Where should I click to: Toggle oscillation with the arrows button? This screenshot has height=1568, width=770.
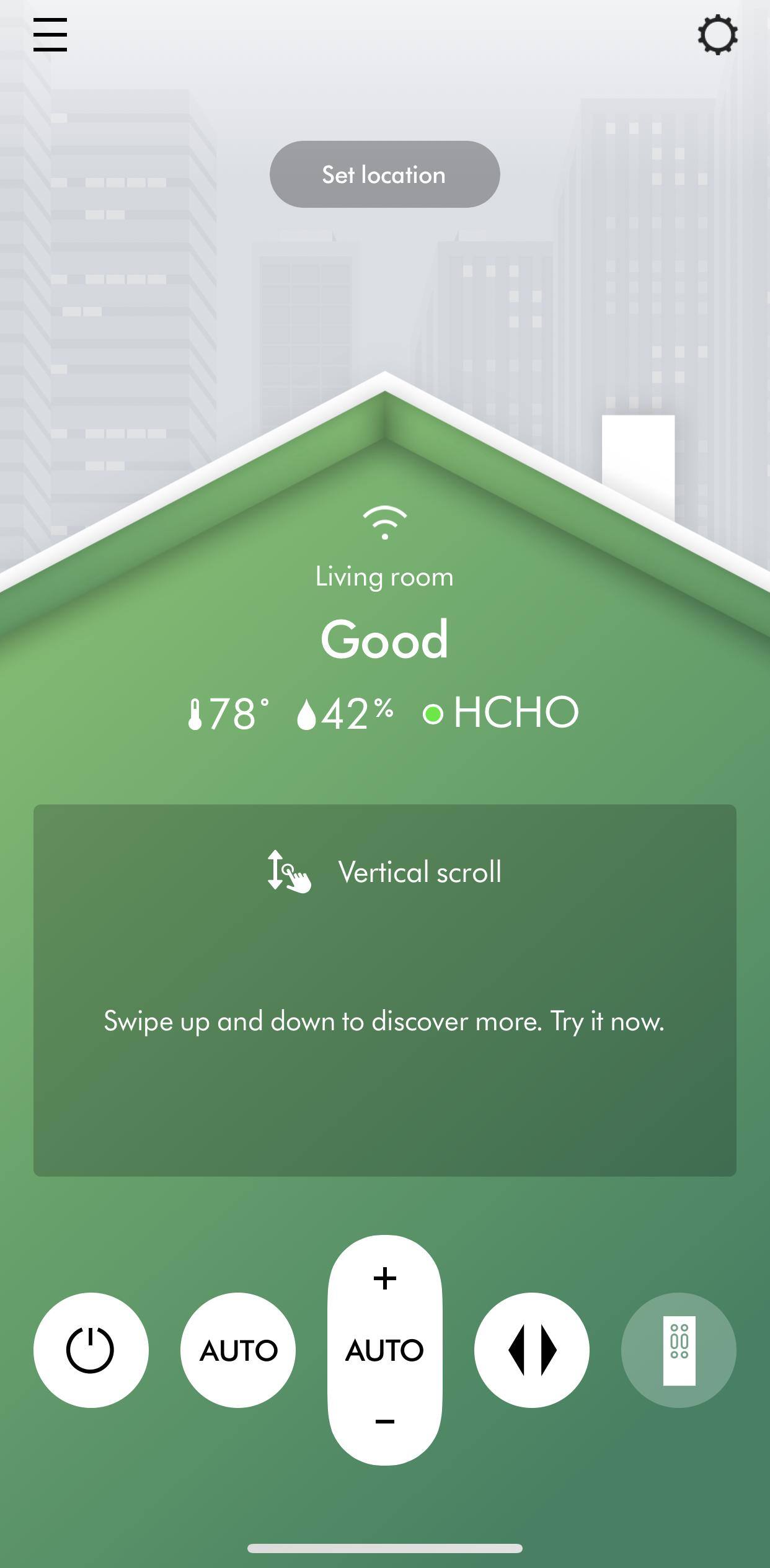tap(531, 1350)
